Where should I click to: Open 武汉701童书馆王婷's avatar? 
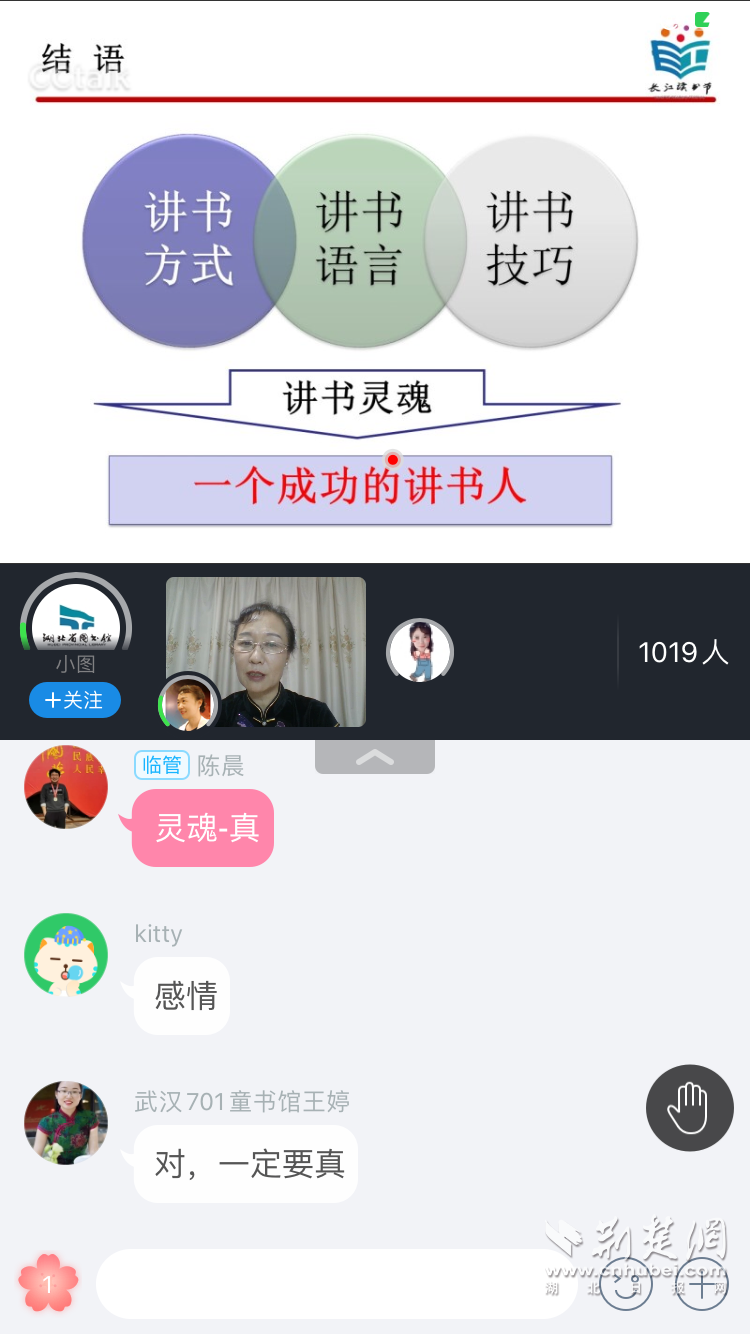point(66,1122)
